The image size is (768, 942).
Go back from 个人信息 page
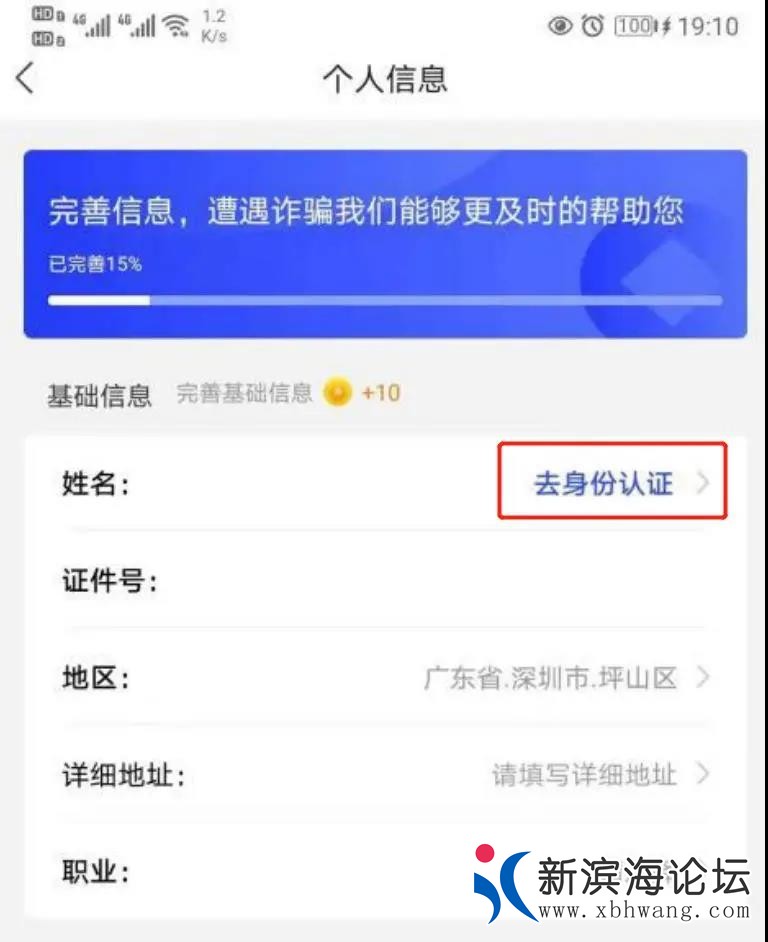26,78
